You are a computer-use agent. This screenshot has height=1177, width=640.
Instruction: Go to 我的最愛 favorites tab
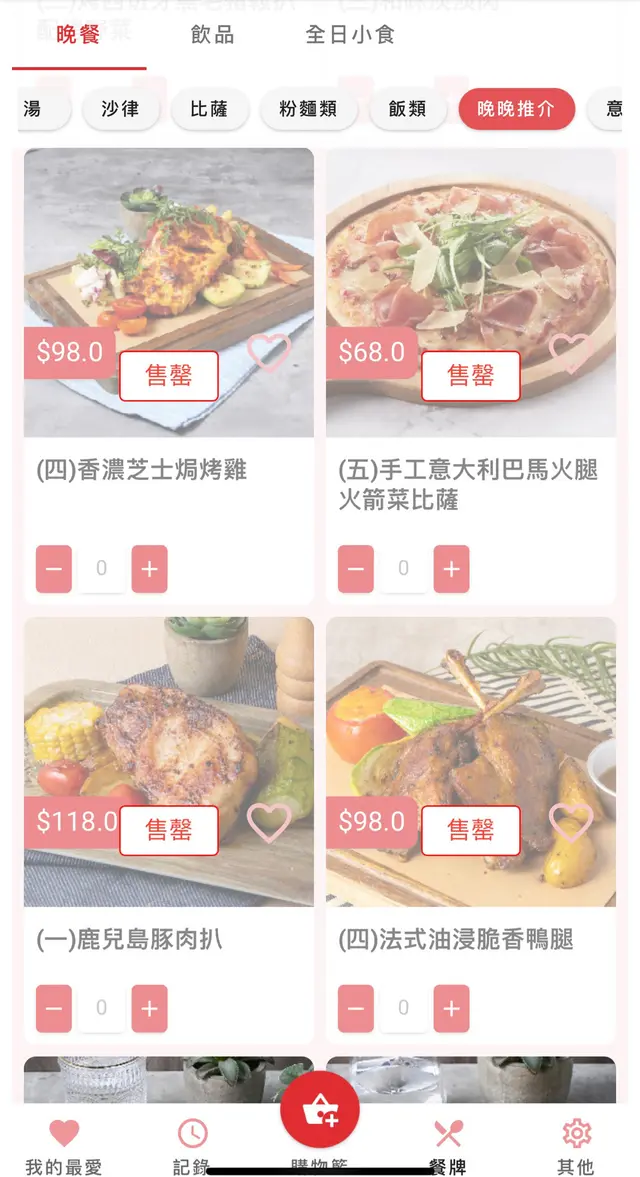[64, 1145]
